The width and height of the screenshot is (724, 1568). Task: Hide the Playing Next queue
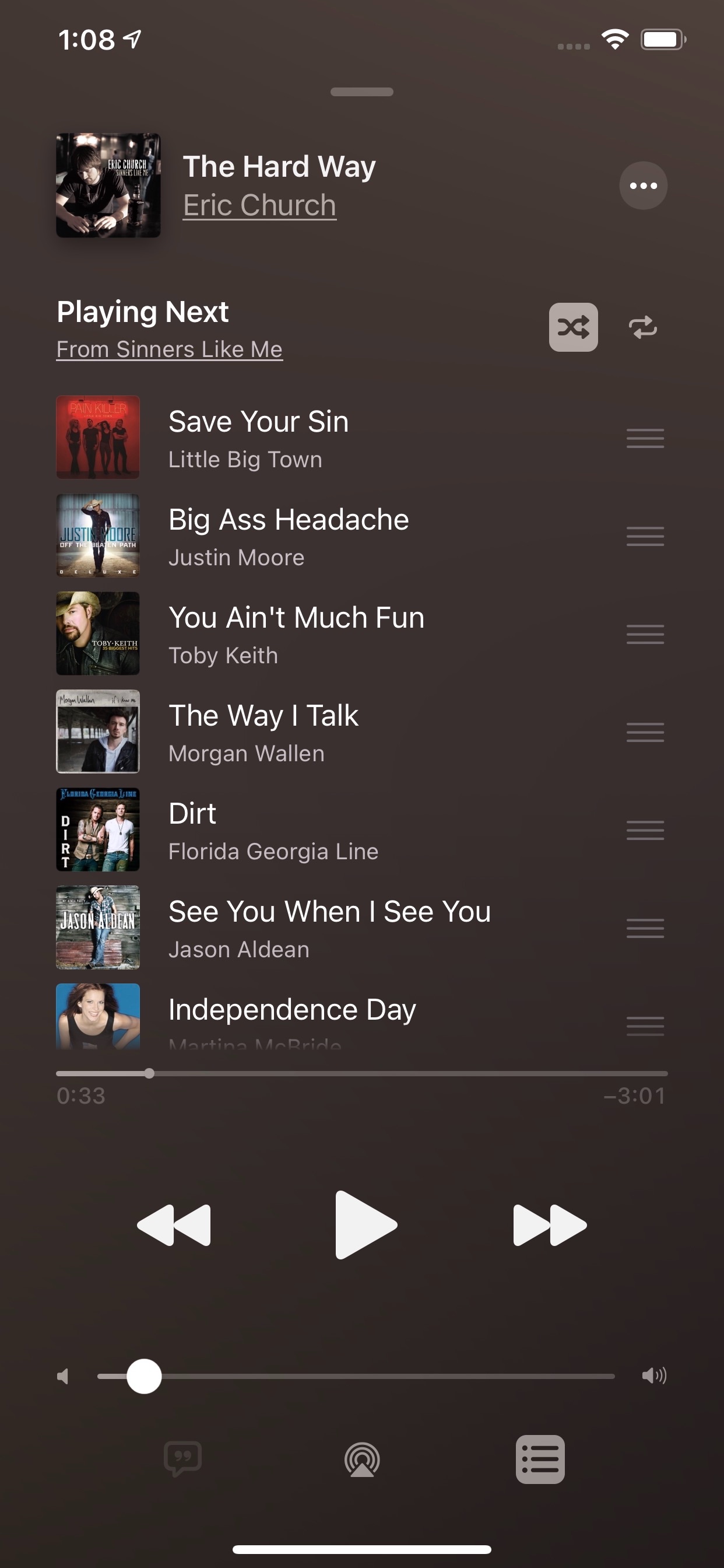pyautogui.click(x=540, y=1459)
